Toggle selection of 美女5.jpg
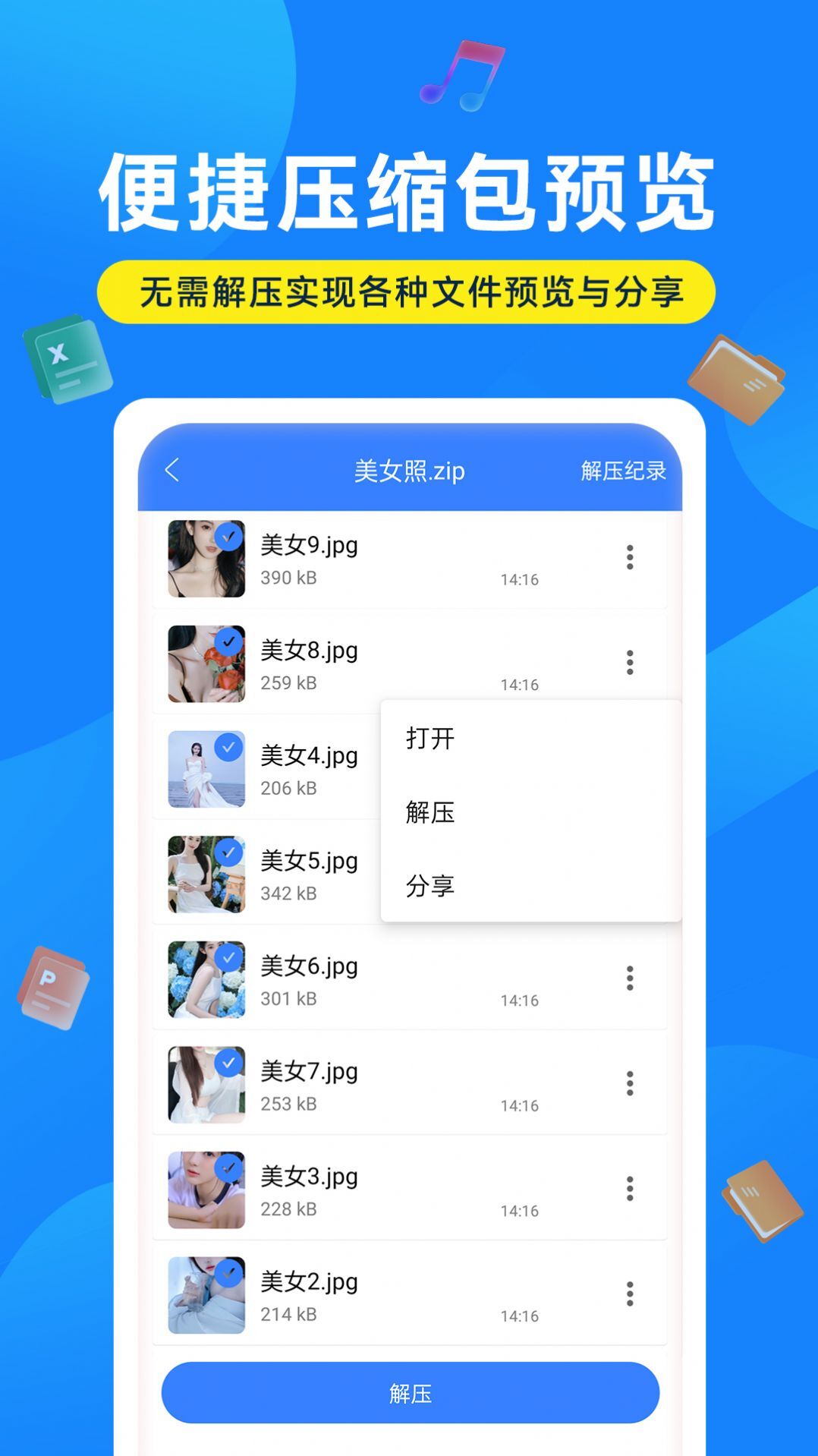 228,851
